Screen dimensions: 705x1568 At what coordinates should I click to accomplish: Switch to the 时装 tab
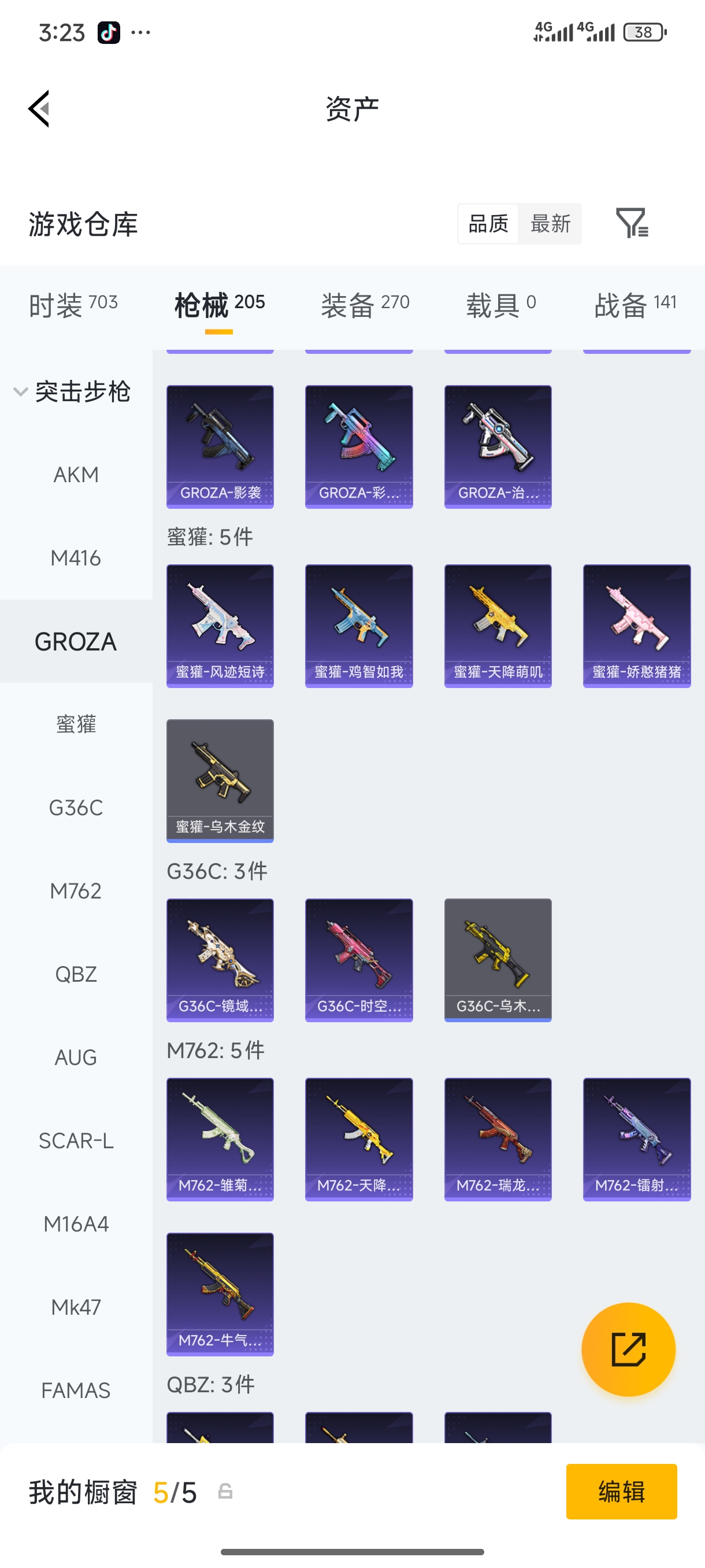[73, 305]
